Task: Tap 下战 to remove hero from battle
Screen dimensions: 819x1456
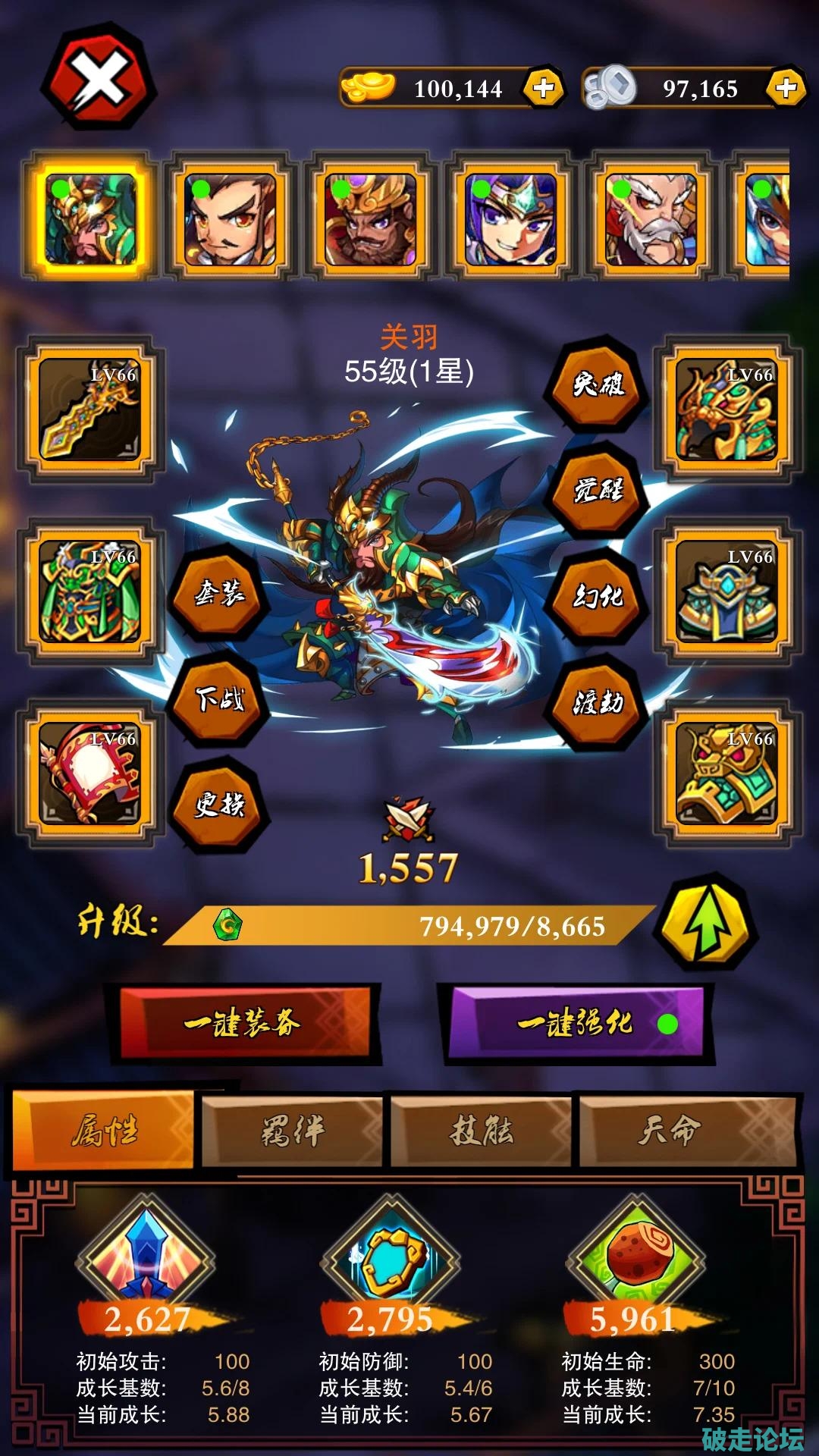Action: pos(220,699)
